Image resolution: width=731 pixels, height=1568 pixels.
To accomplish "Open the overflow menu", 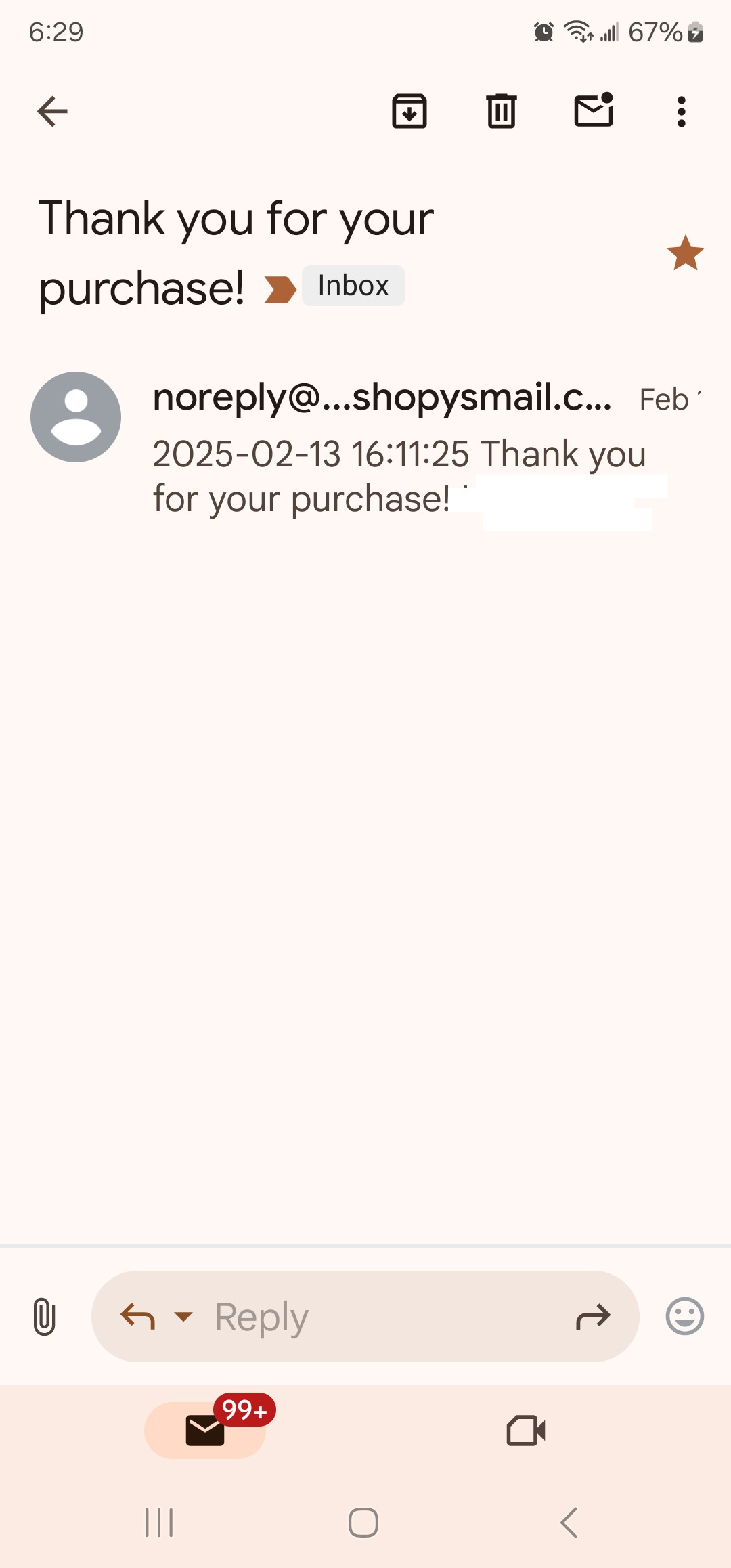I will [682, 112].
